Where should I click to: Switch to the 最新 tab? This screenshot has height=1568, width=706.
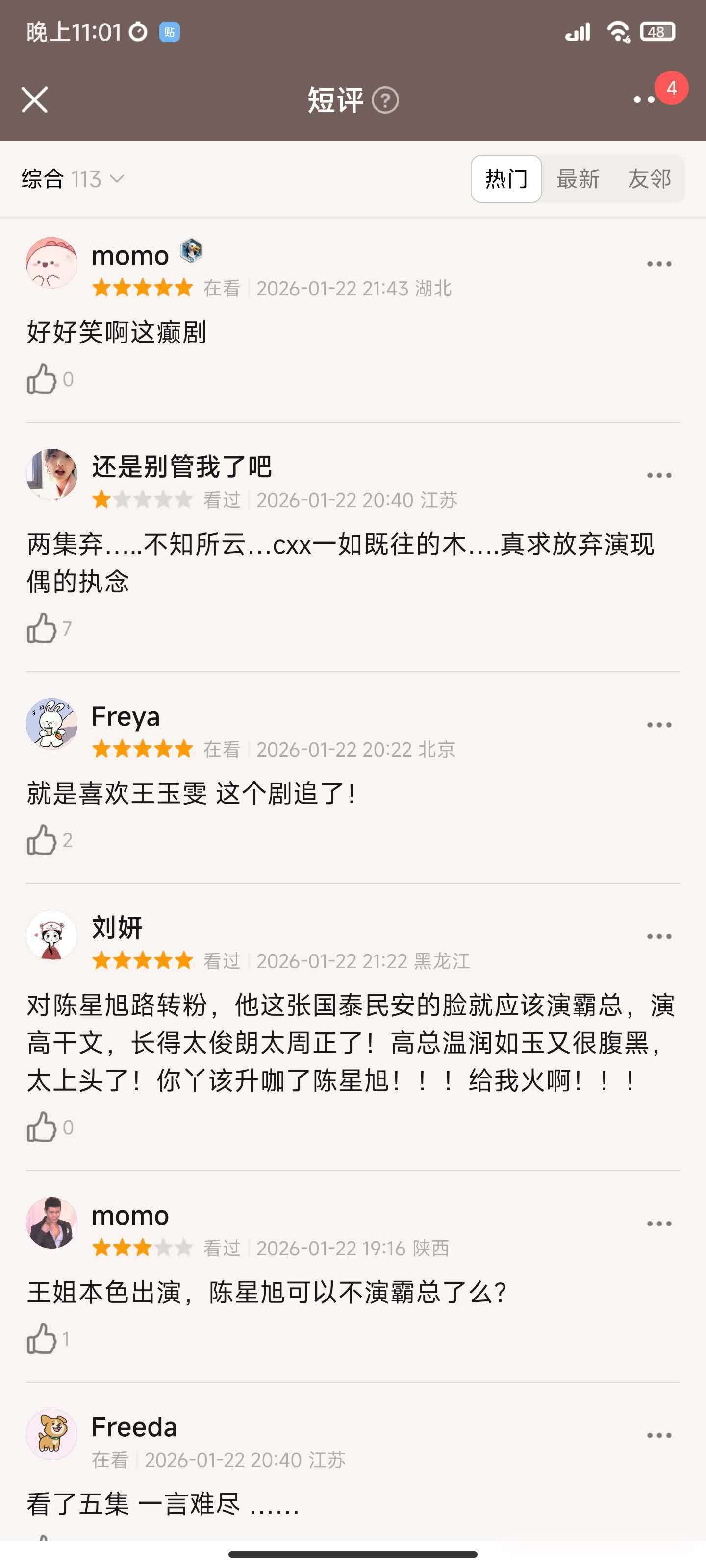578,179
